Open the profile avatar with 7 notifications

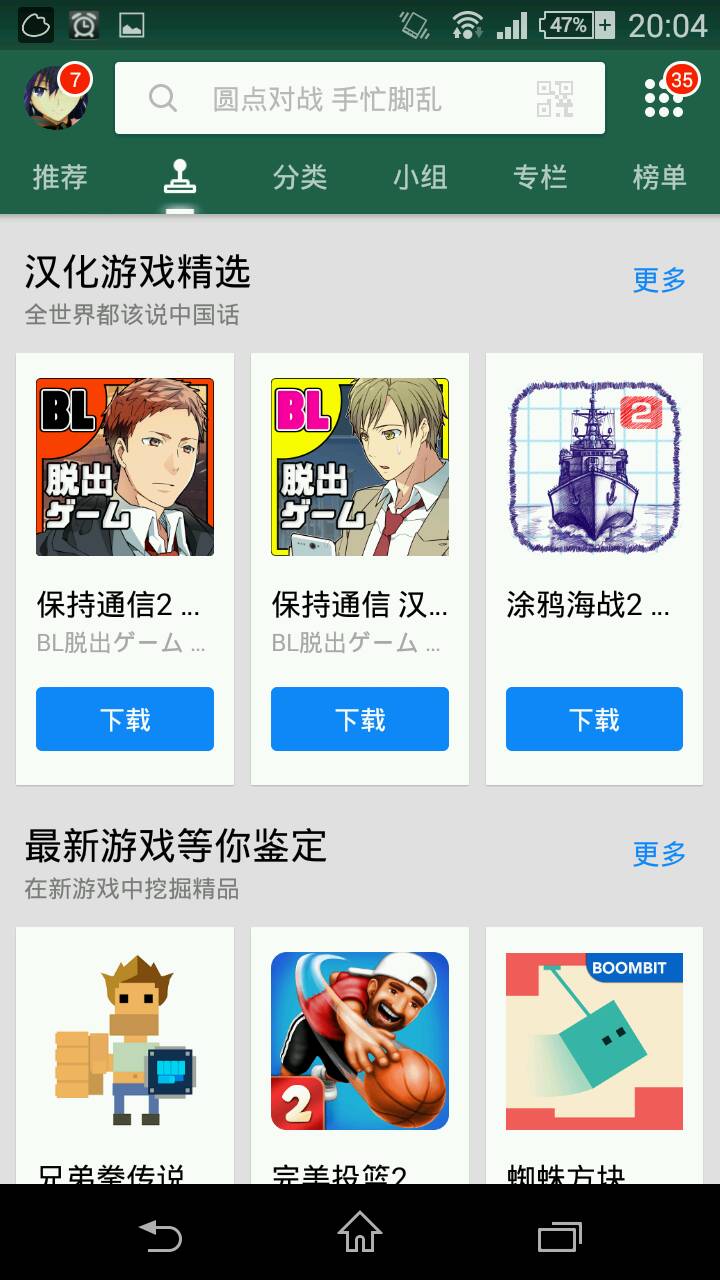[56, 98]
